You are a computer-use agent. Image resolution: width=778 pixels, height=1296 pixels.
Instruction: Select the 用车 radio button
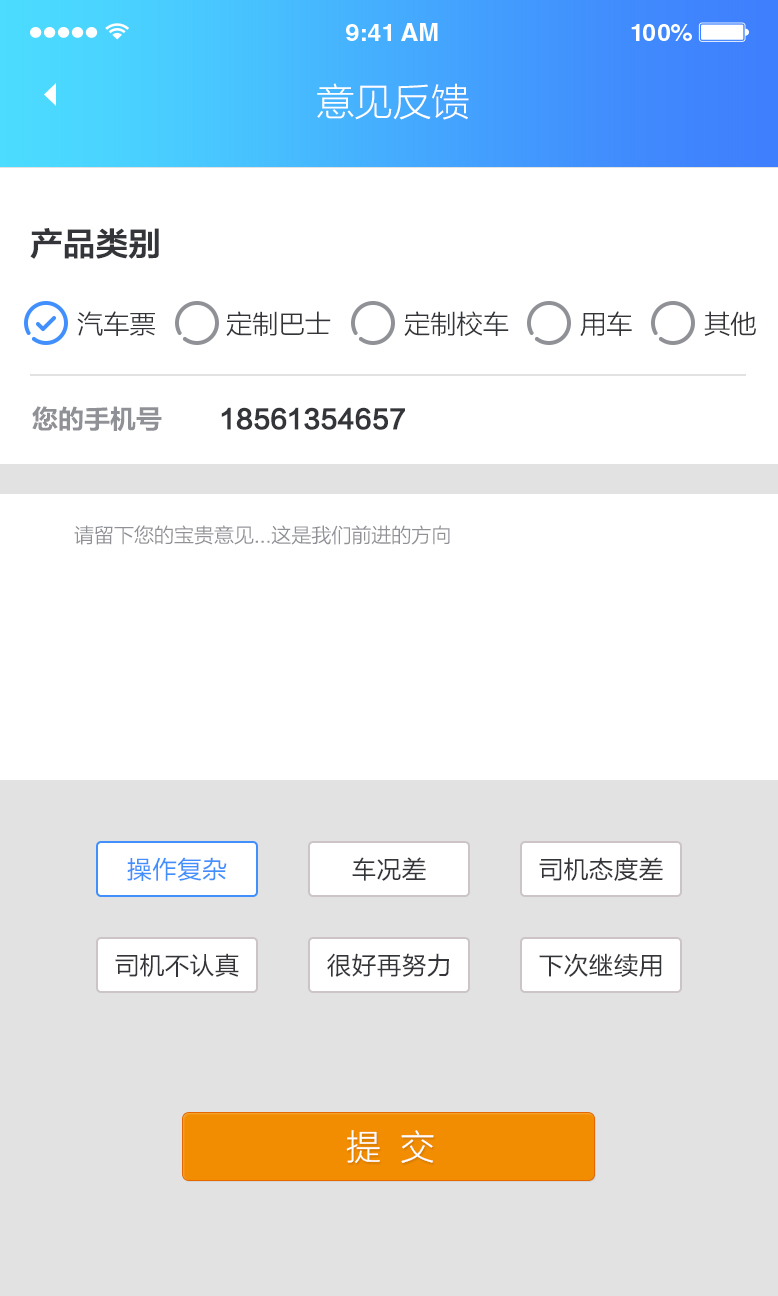coord(549,322)
